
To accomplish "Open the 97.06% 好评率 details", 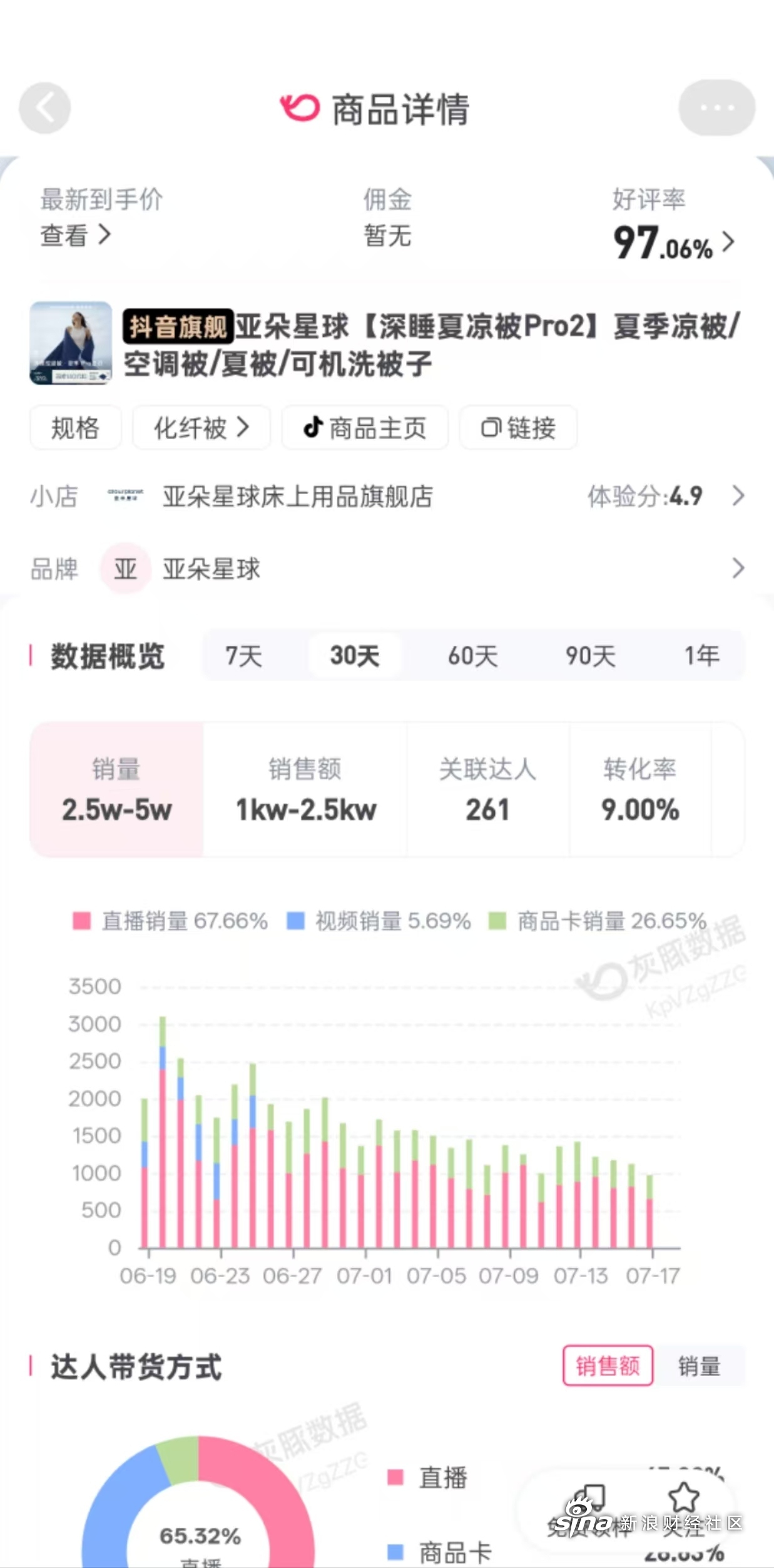I will pyautogui.click(x=674, y=243).
